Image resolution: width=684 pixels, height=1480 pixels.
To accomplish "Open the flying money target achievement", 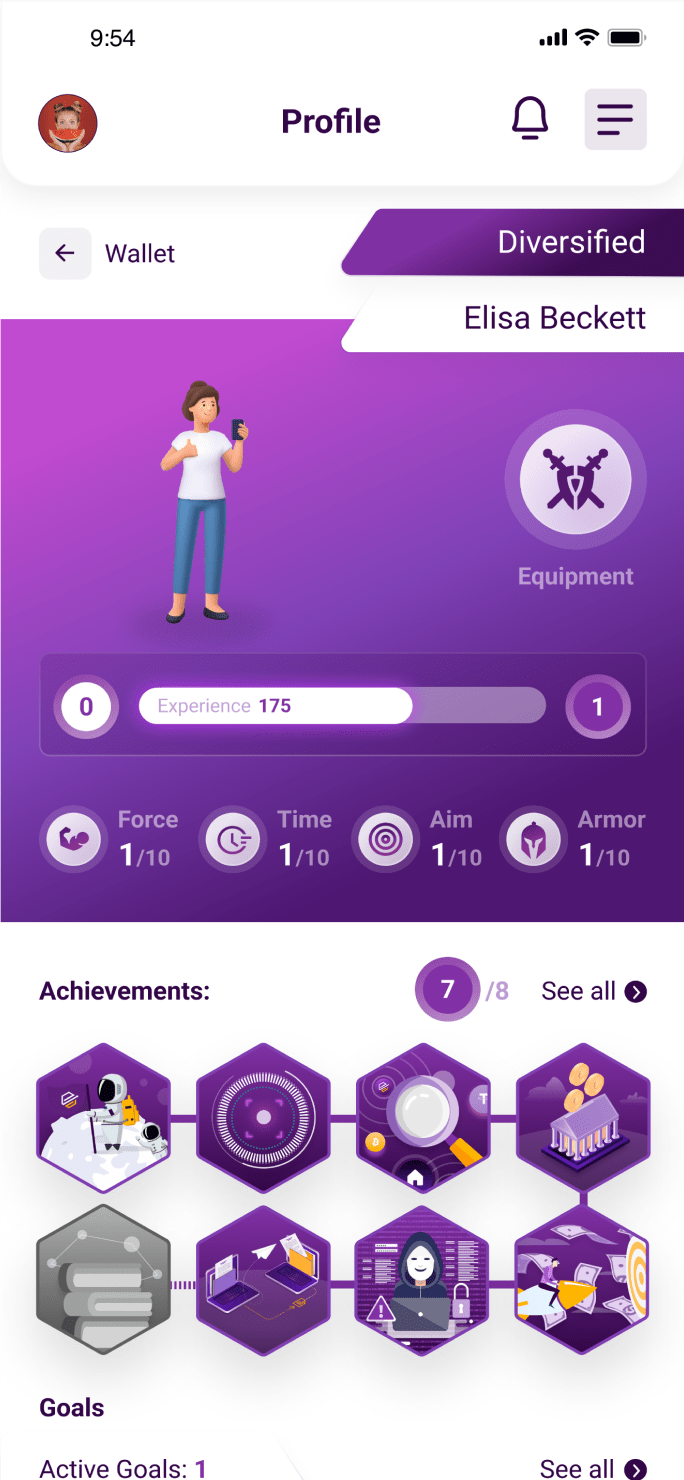I will [583, 1279].
